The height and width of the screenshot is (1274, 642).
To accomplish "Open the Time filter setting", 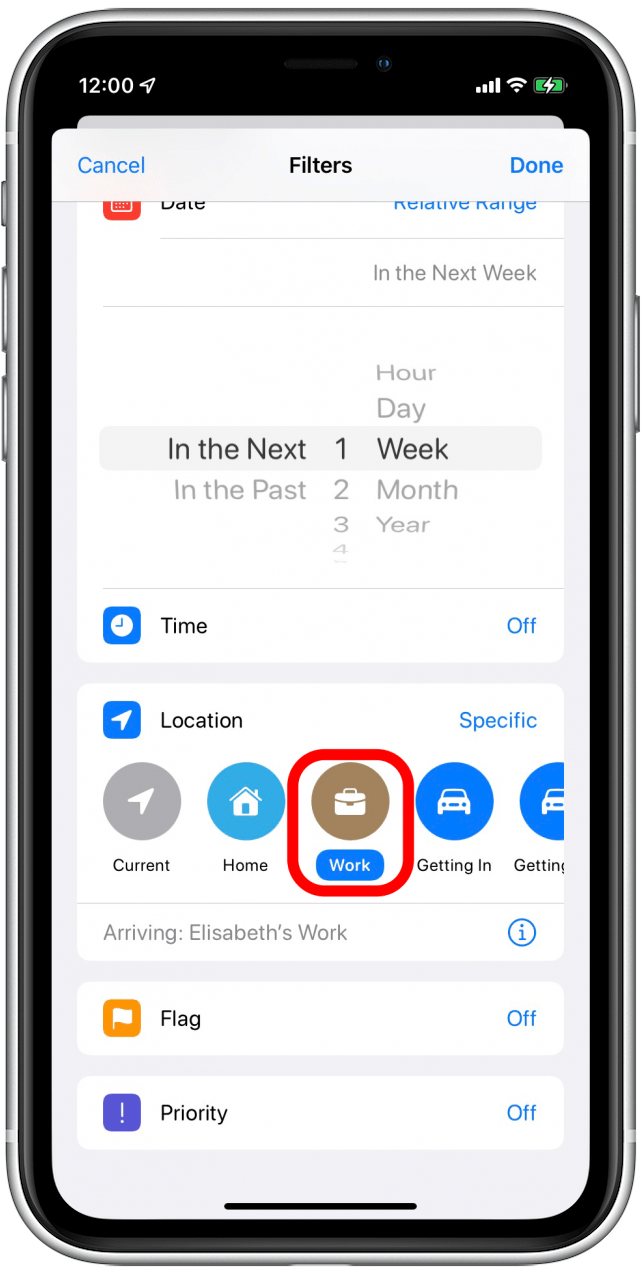I will pyautogui.click(x=320, y=626).
